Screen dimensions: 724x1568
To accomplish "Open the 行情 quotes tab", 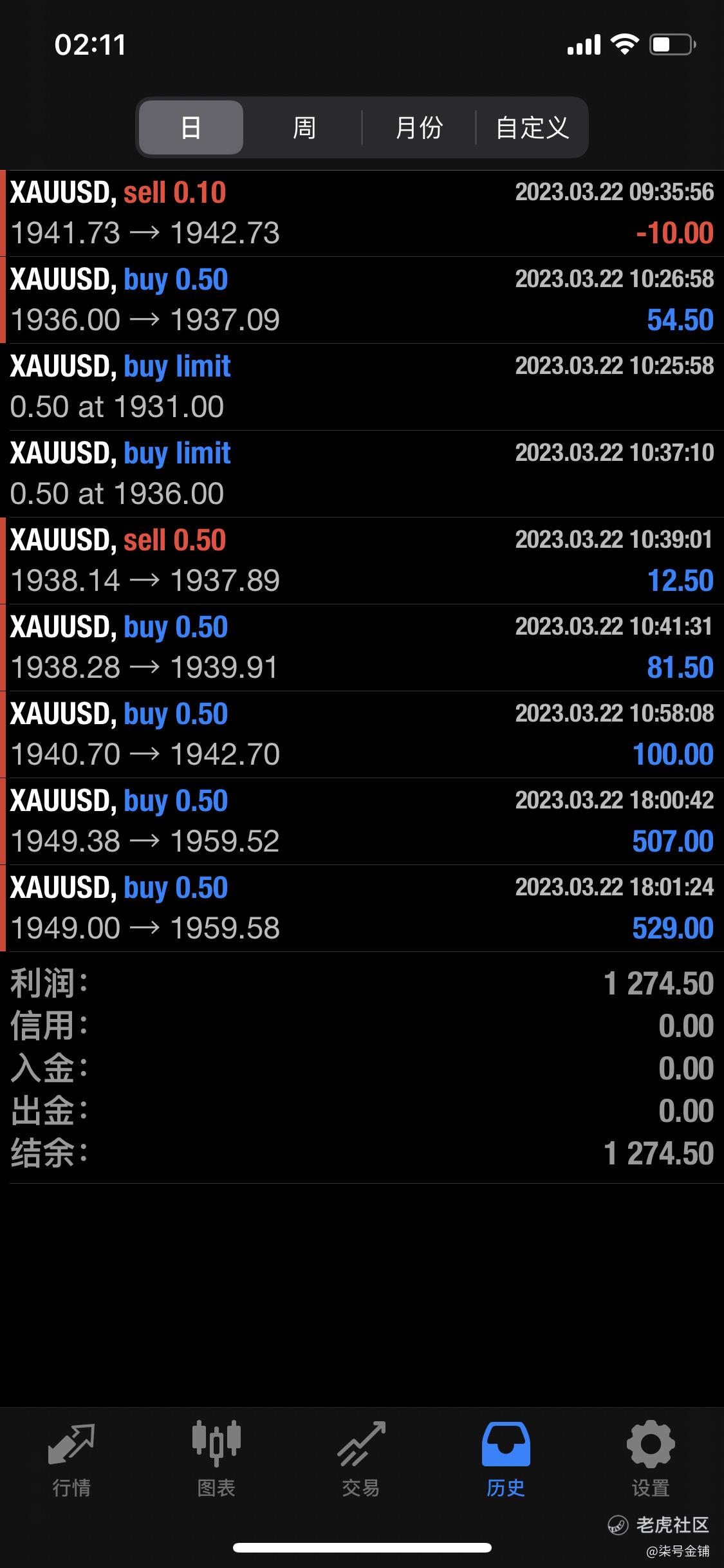I will coord(71,1459).
